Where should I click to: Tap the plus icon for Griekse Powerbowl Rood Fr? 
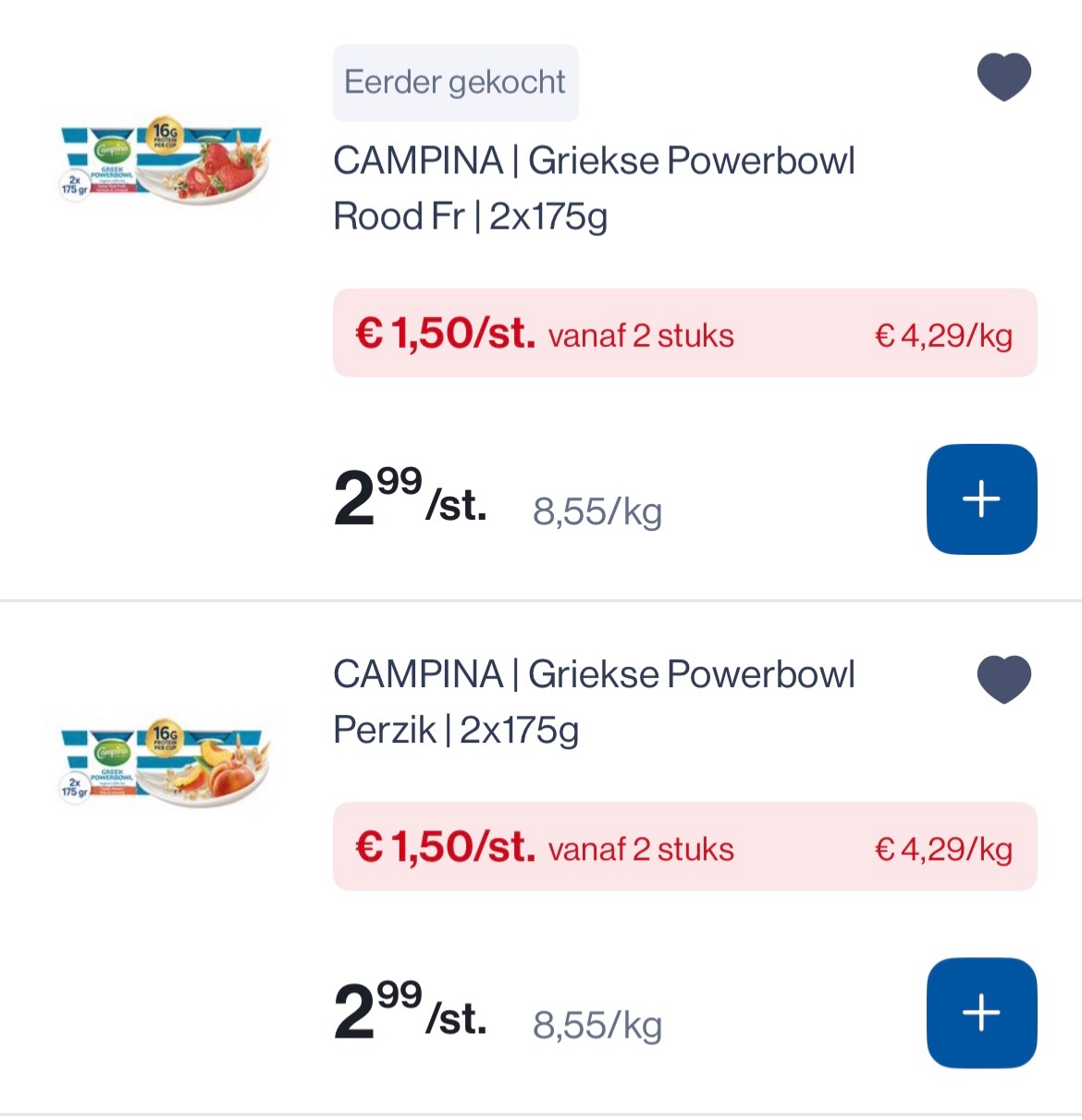pyautogui.click(x=981, y=498)
